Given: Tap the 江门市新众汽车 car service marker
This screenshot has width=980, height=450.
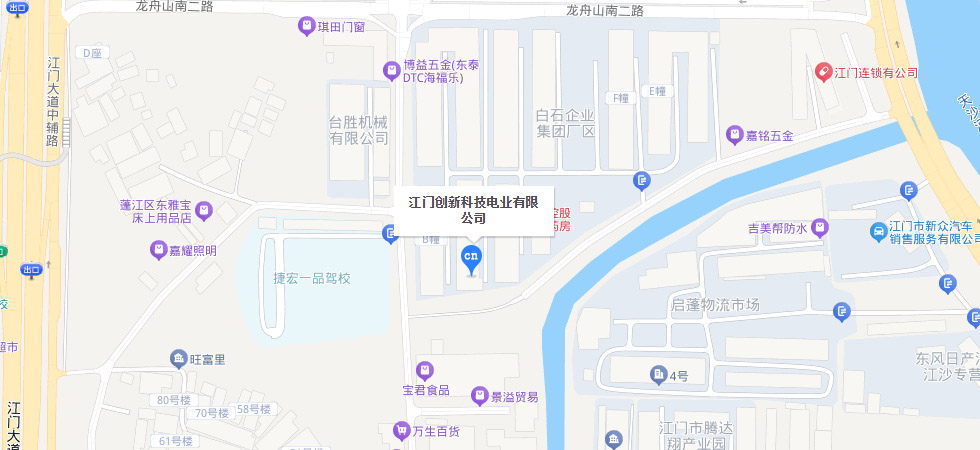Looking at the screenshot, I should [878, 232].
